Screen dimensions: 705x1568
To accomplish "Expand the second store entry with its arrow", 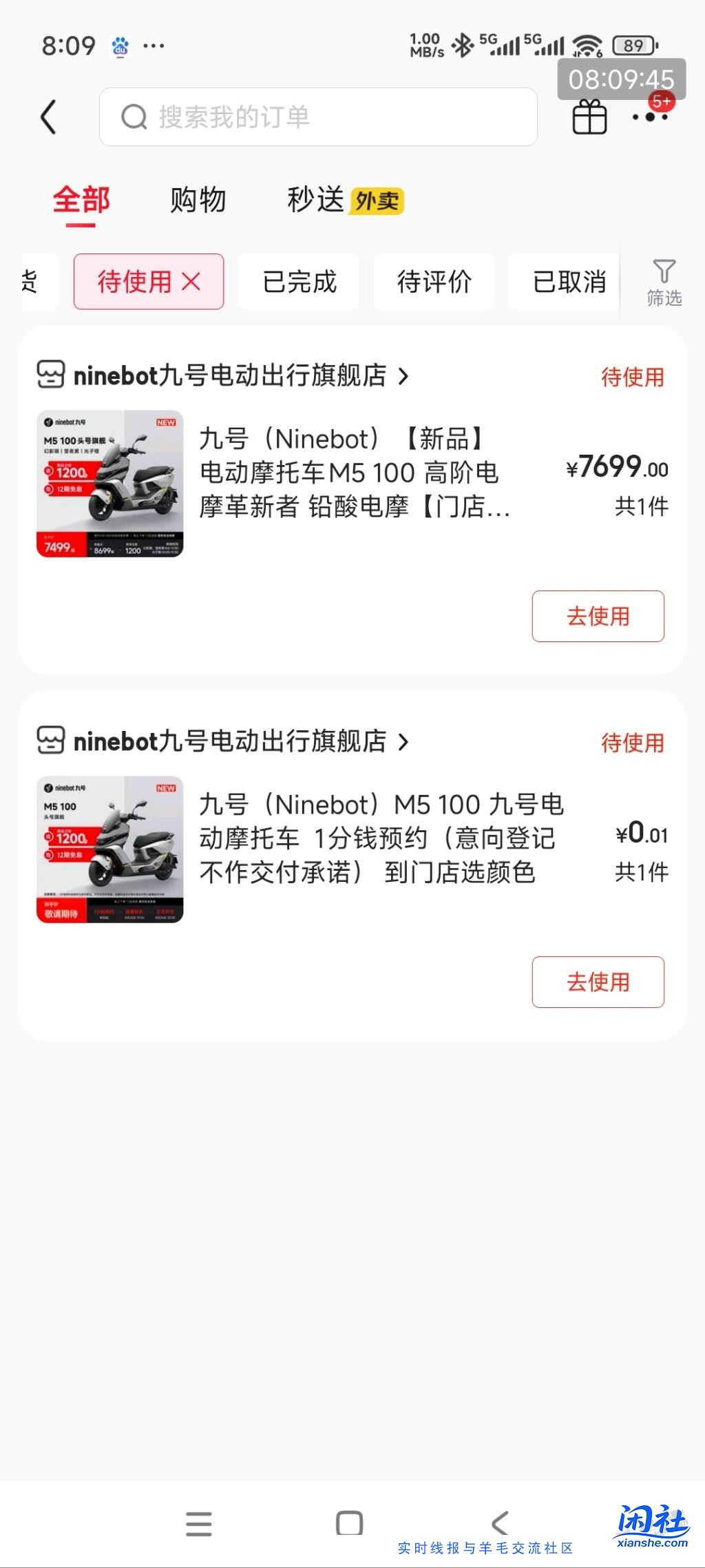I will click(403, 743).
